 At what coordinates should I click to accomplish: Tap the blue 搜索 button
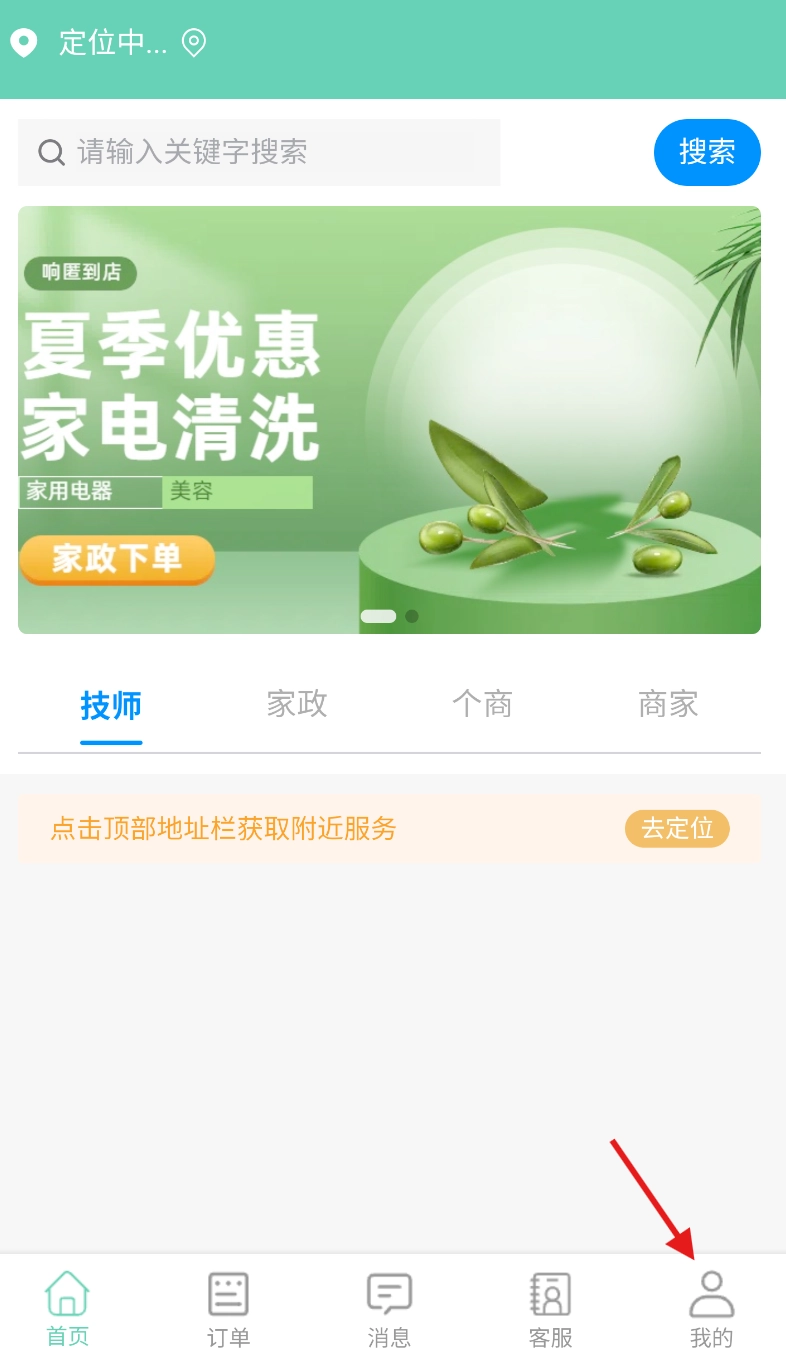(x=707, y=152)
